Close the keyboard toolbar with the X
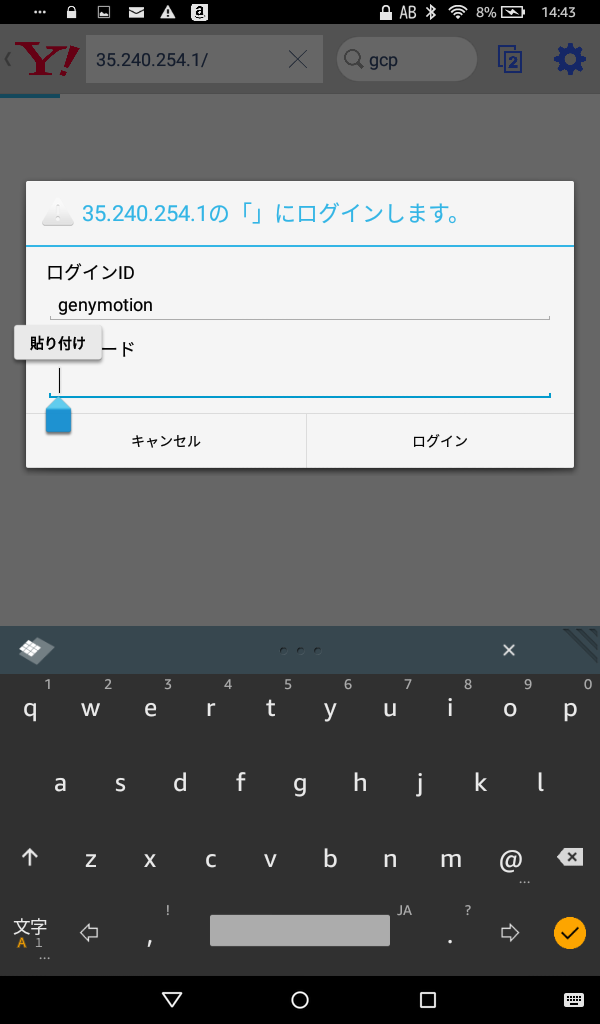600x1024 pixels. point(509,650)
